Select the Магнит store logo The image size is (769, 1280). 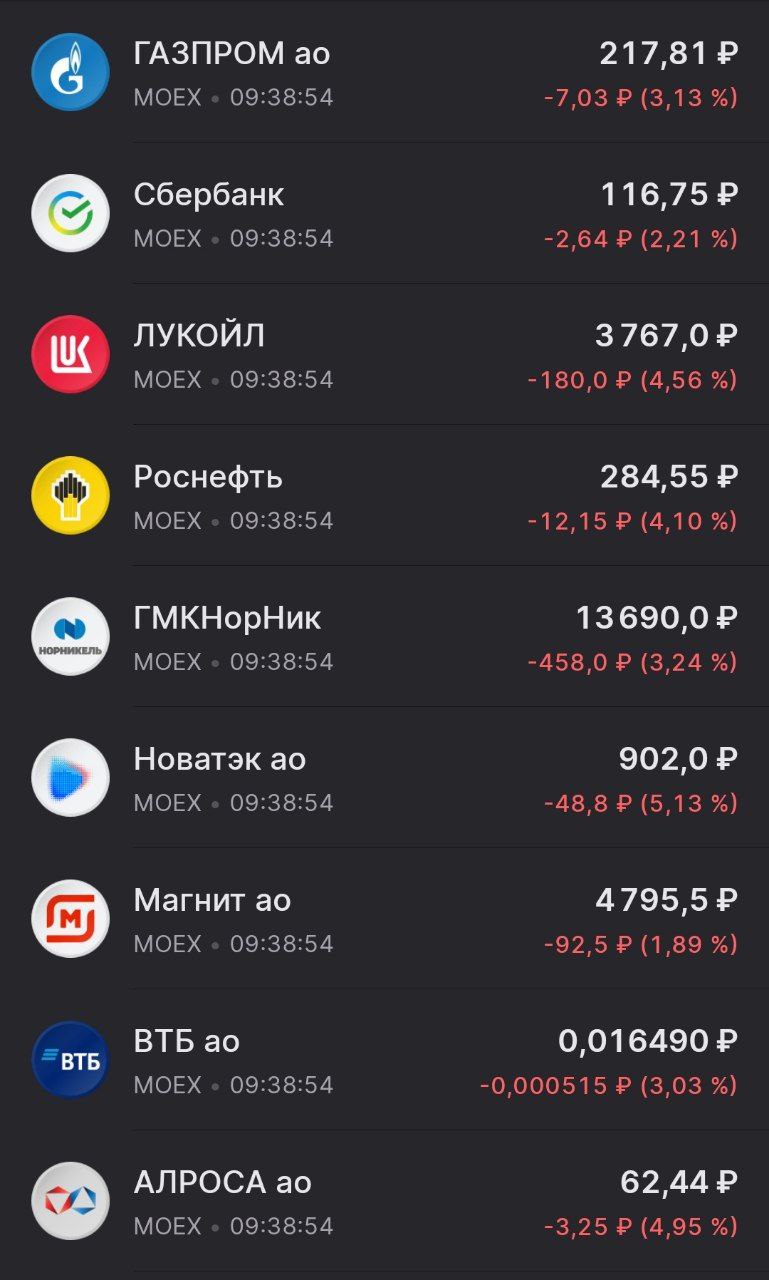tap(70, 919)
